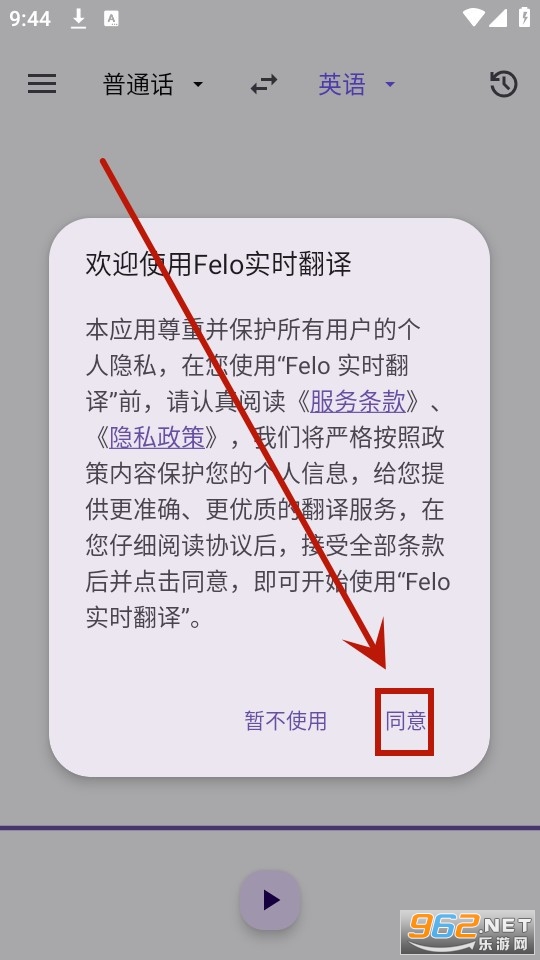Screen dimensions: 540x960
Task: Swap source and target languages
Action: tap(264, 84)
